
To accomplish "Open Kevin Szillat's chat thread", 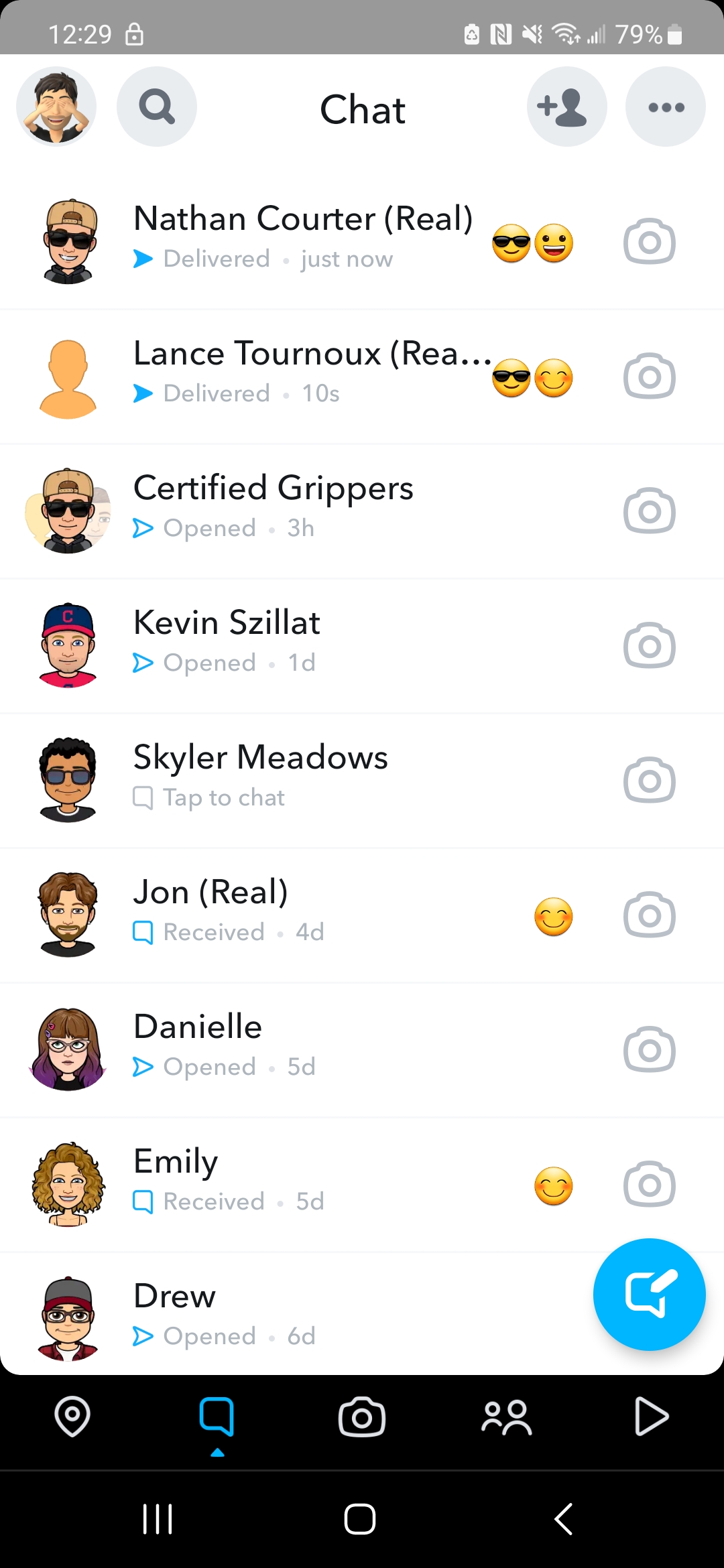I will 362,646.
